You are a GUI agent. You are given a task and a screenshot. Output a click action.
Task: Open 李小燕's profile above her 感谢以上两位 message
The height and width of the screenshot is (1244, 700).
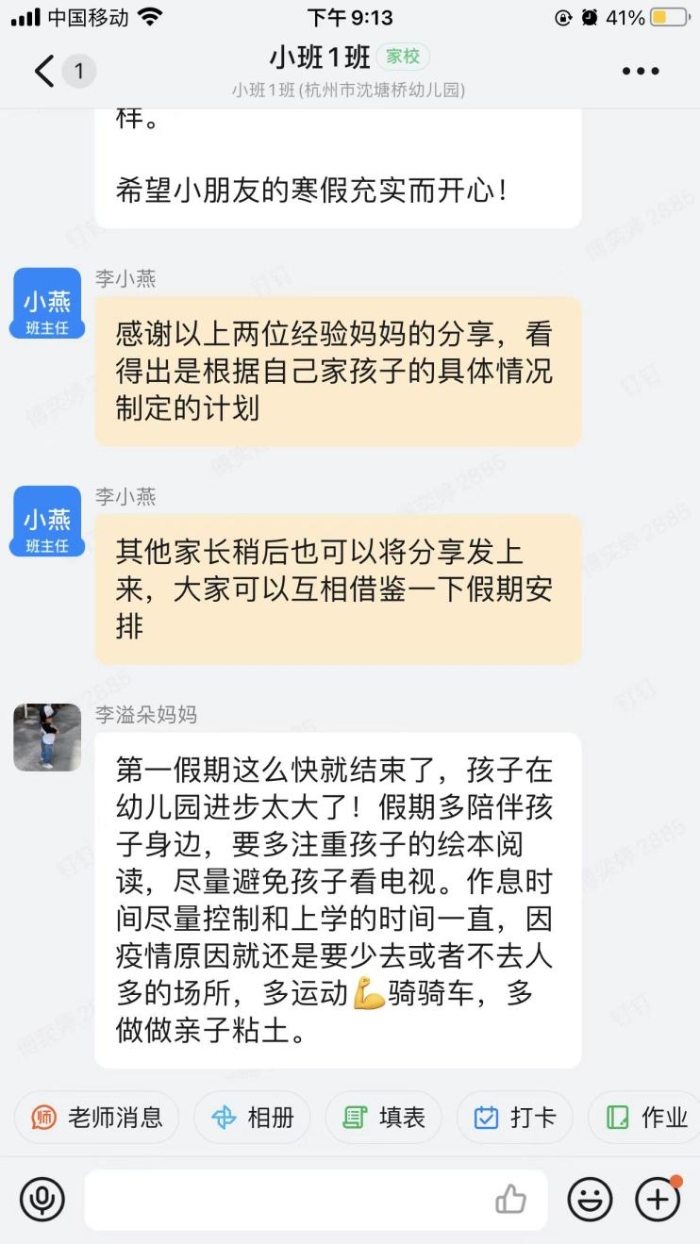[47, 303]
